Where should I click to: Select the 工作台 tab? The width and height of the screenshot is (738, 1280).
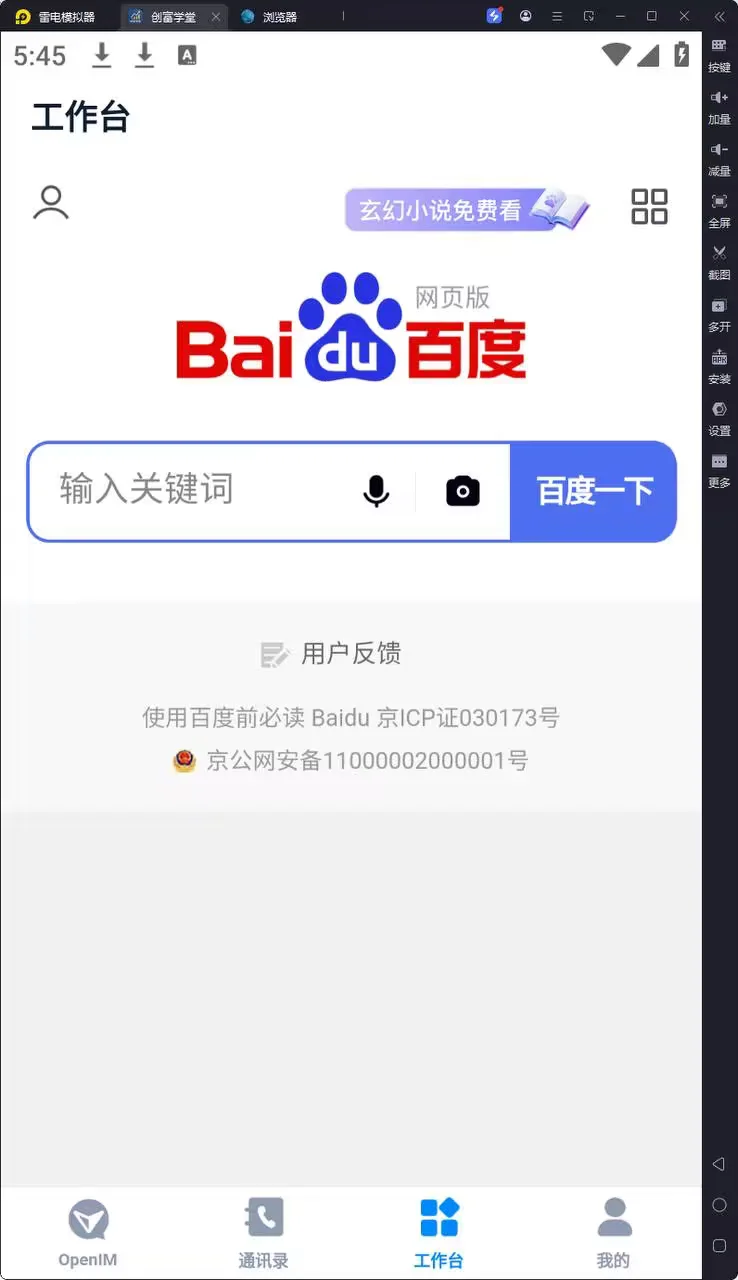tap(439, 1232)
